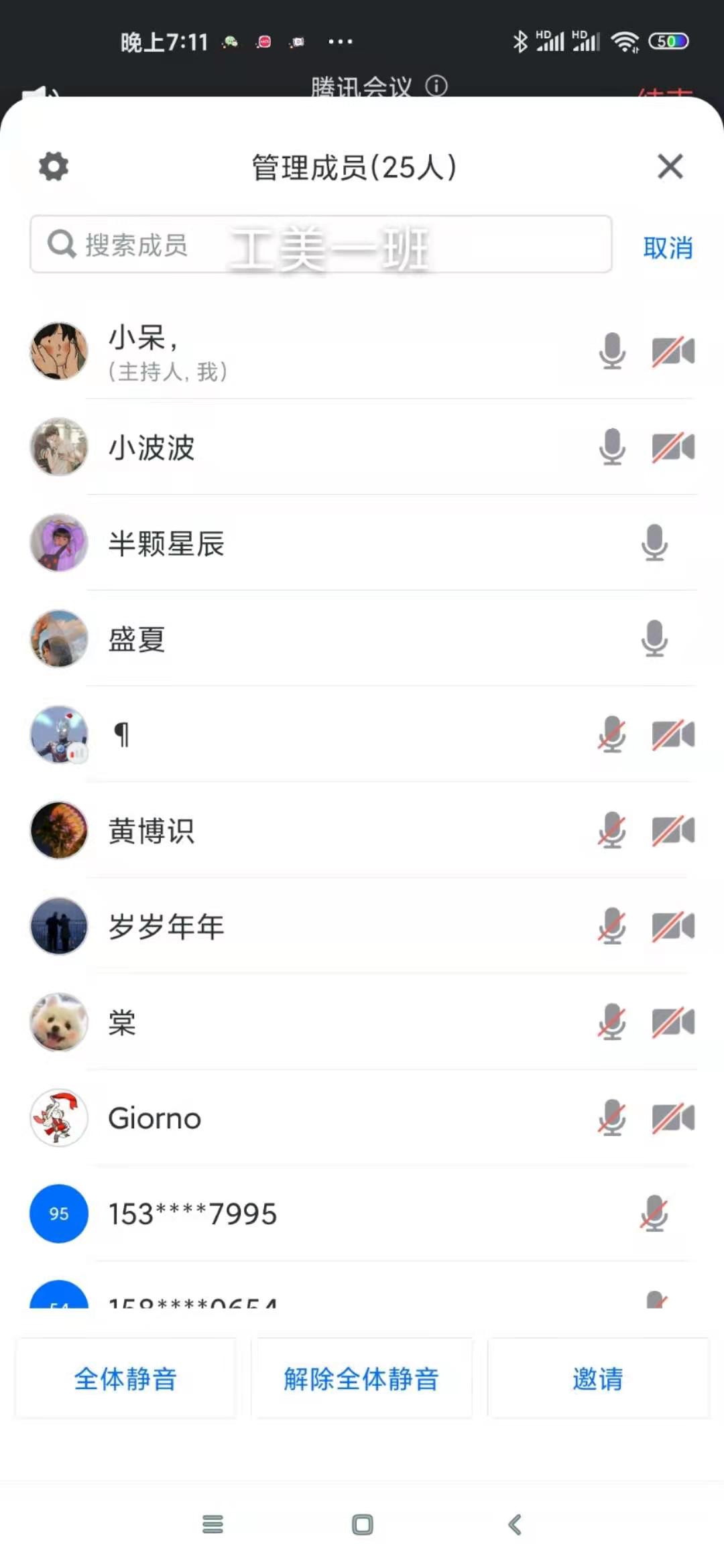This screenshot has width=724, height=1568.
Task: Tap camera icon for 岁岁年年
Action: [x=673, y=927]
